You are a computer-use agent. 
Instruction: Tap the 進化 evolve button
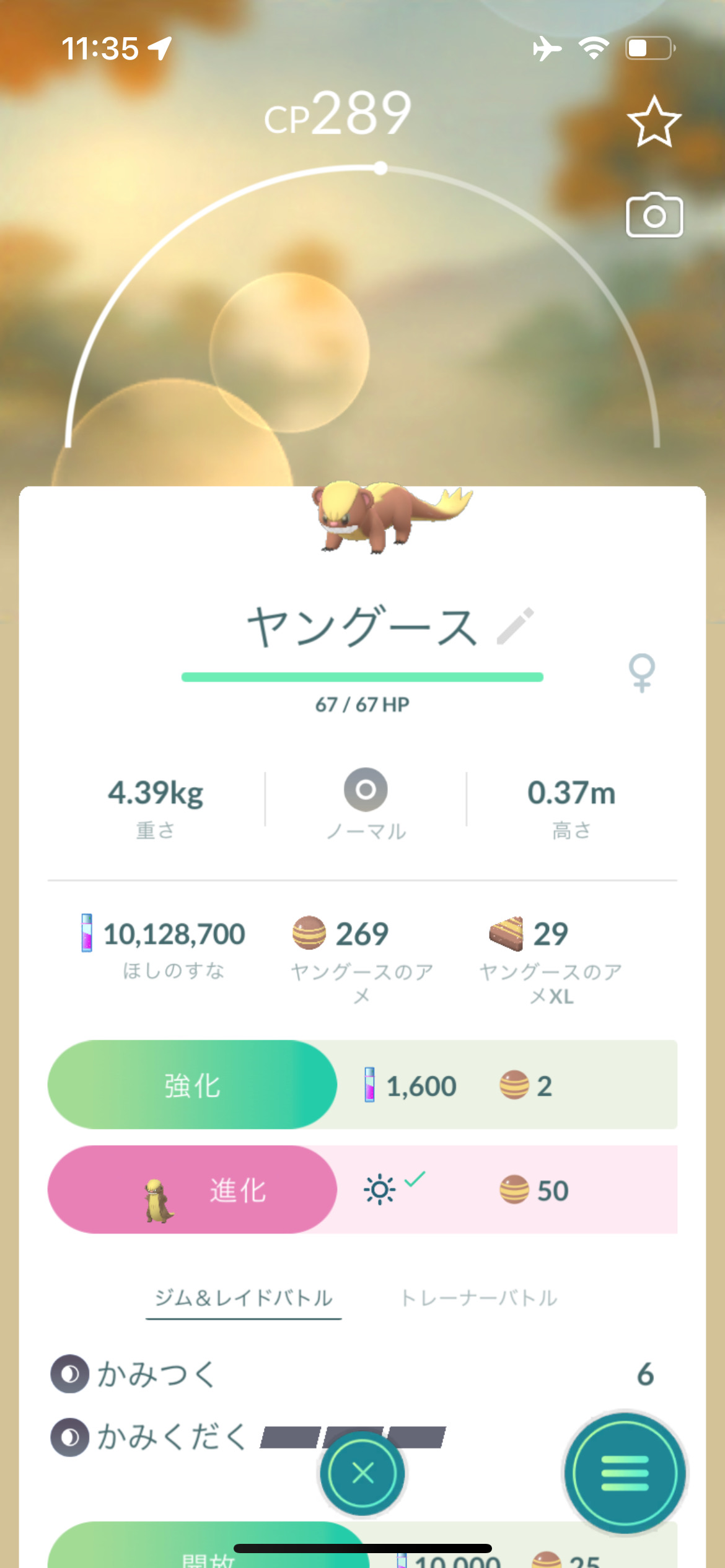[192, 1190]
